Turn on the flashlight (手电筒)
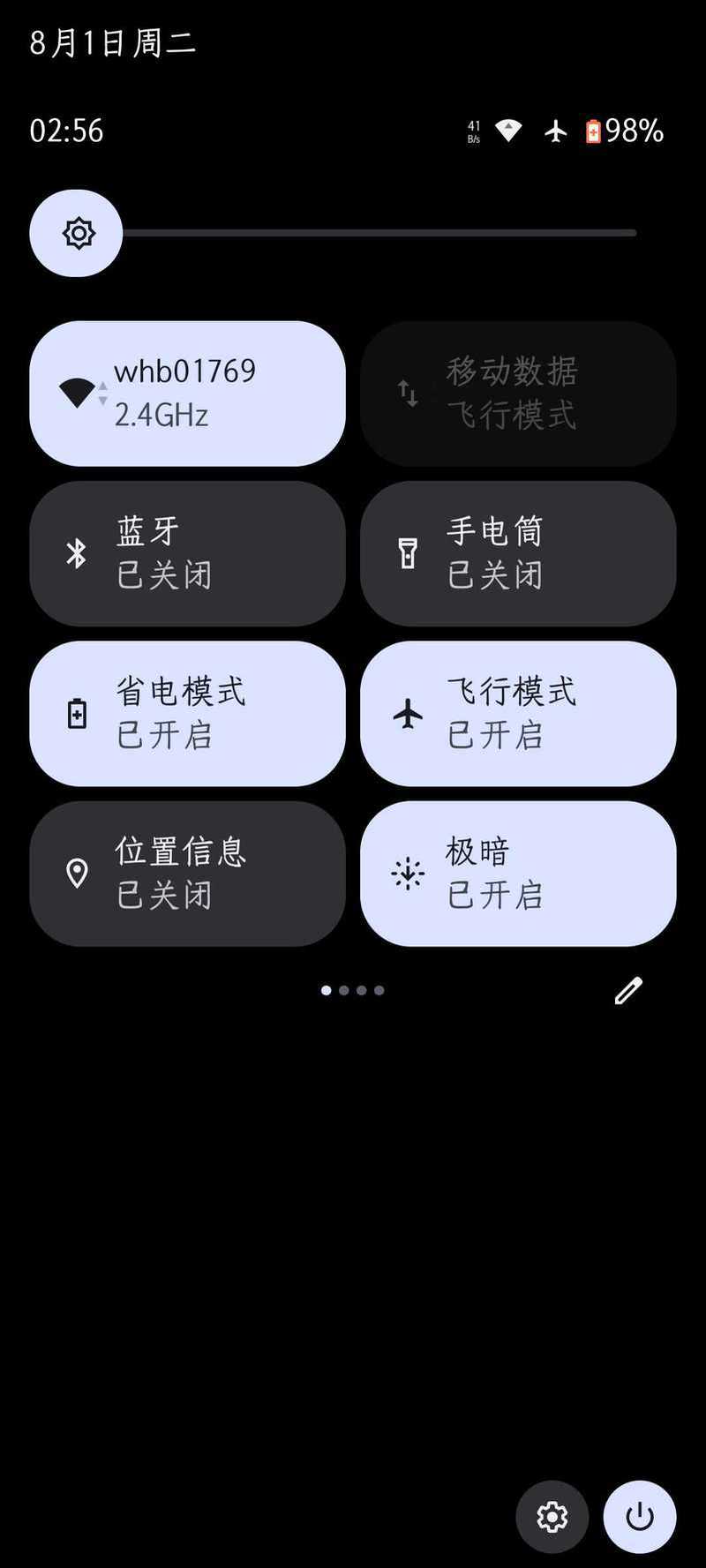 click(x=518, y=553)
